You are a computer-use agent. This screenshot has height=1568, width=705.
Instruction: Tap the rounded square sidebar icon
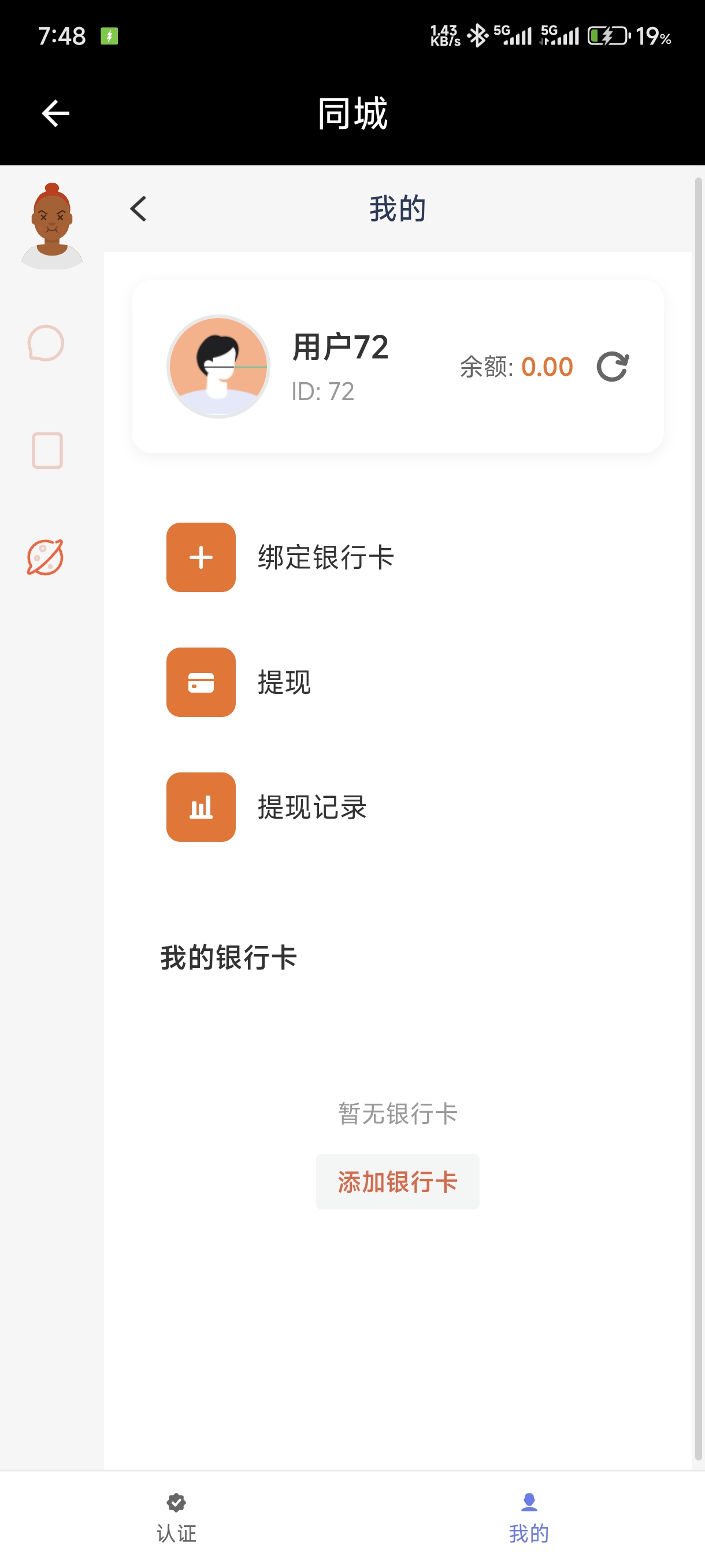(47, 450)
